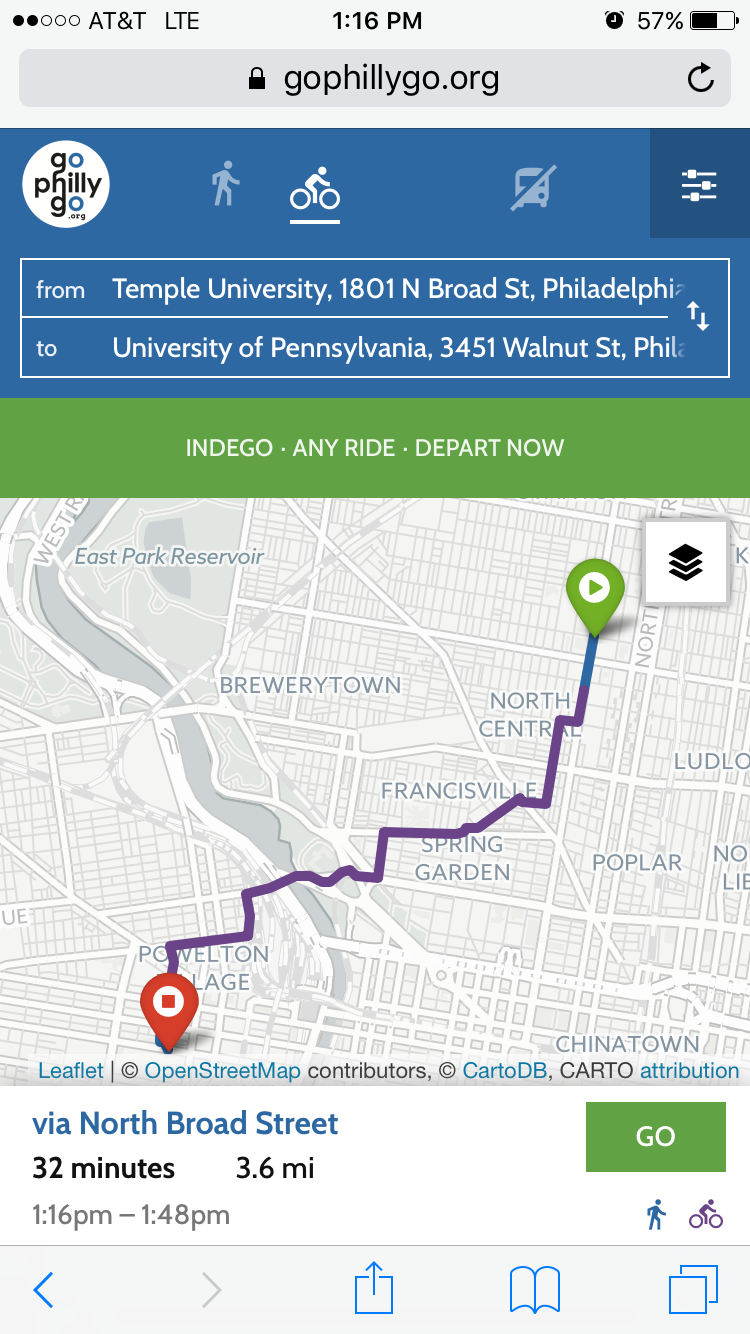Open the CartoDB link
The width and height of the screenshot is (750, 1334).
click(504, 1071)
